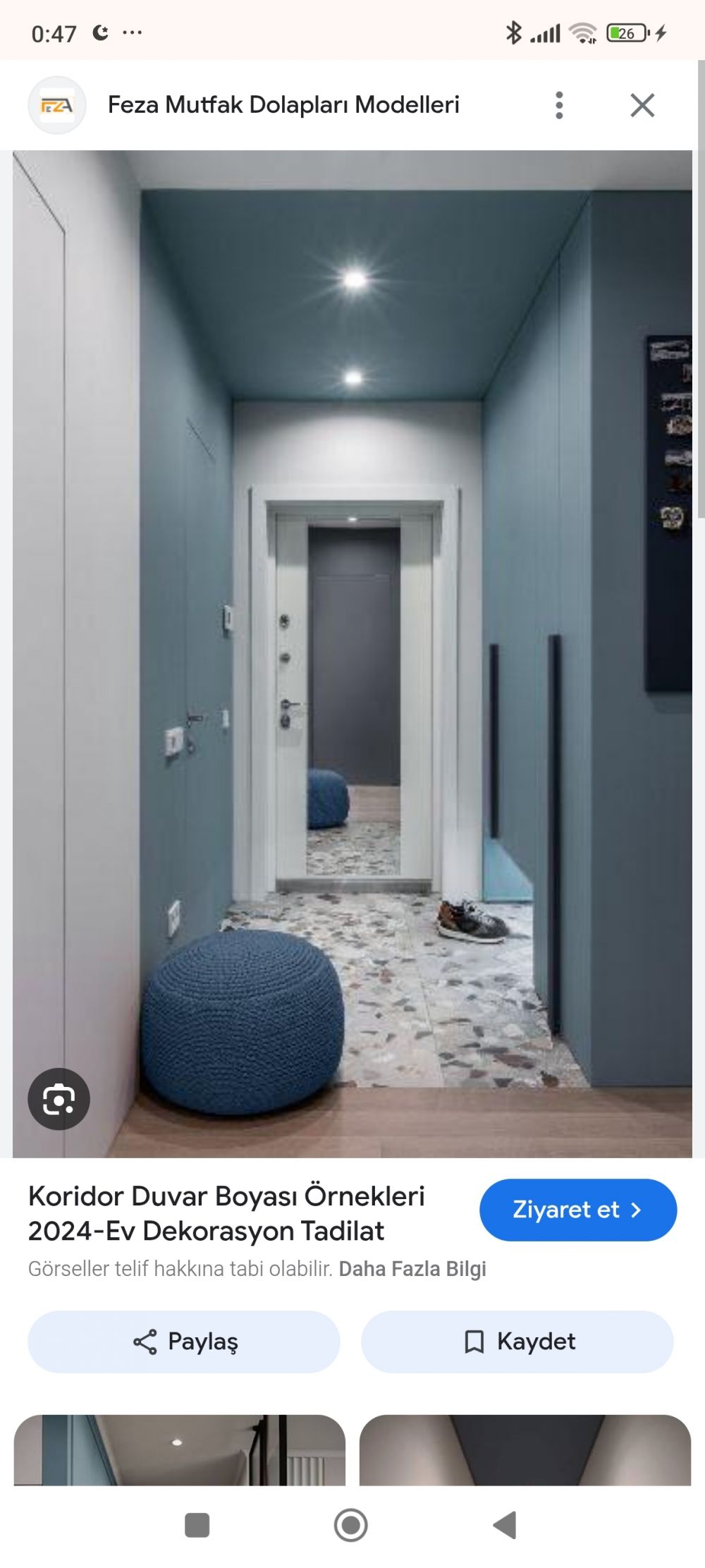
Task: Open the three-dot overflow menu
Action: click(559, 105)
